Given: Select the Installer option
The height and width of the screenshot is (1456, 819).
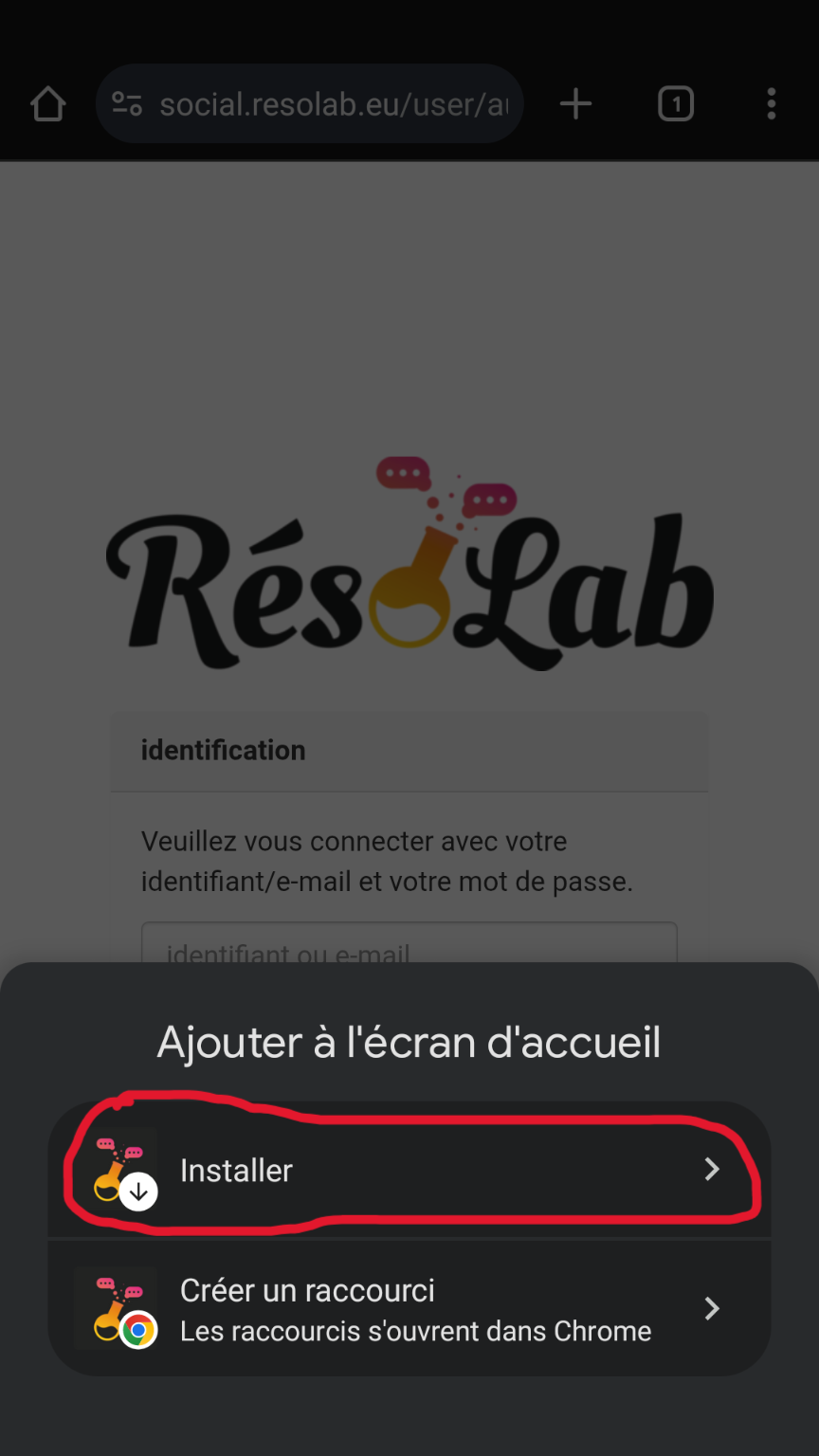Looking at the screenshot, I should [x=409, y=1169].
